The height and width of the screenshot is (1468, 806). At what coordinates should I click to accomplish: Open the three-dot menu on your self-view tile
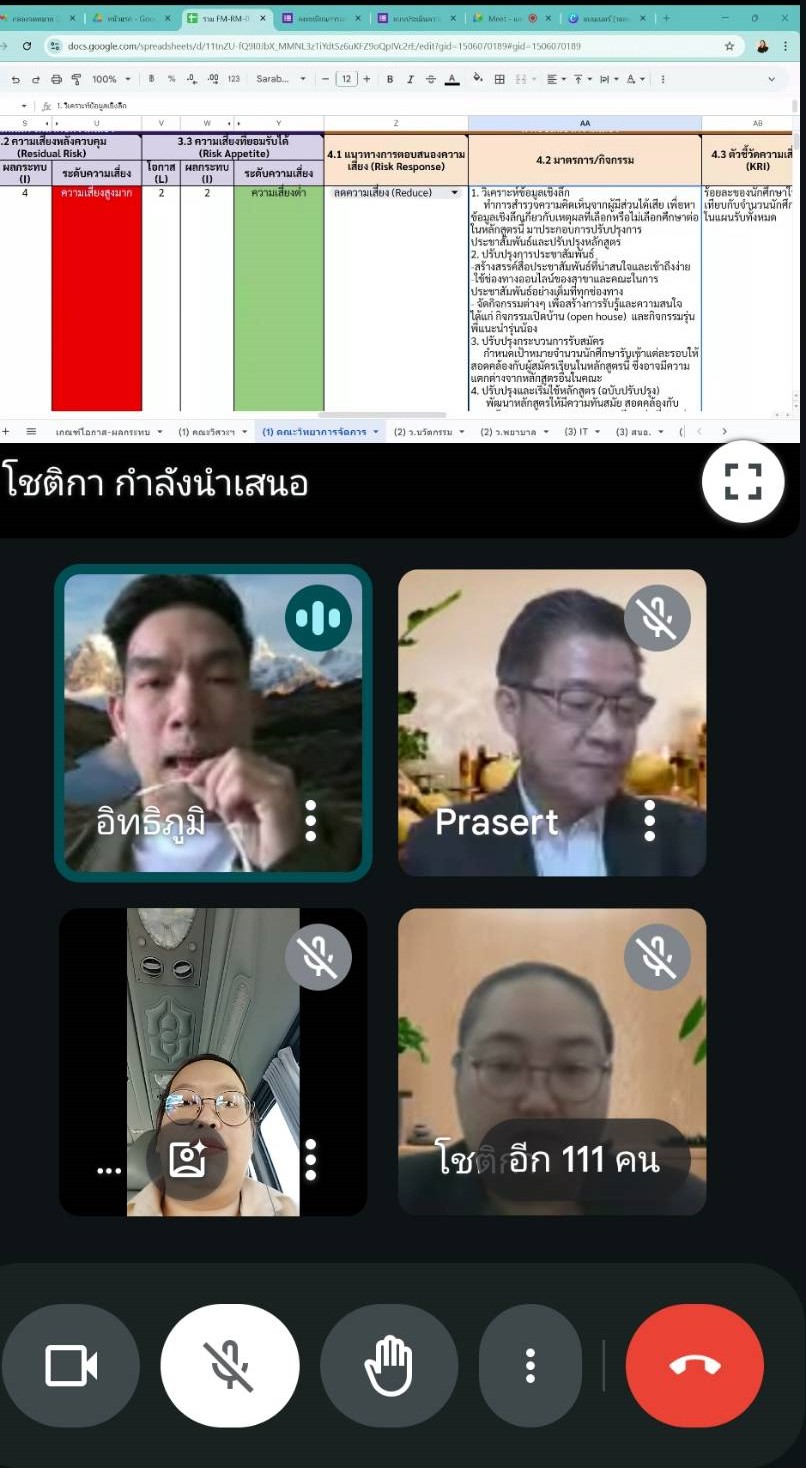tap(311, 1160)
